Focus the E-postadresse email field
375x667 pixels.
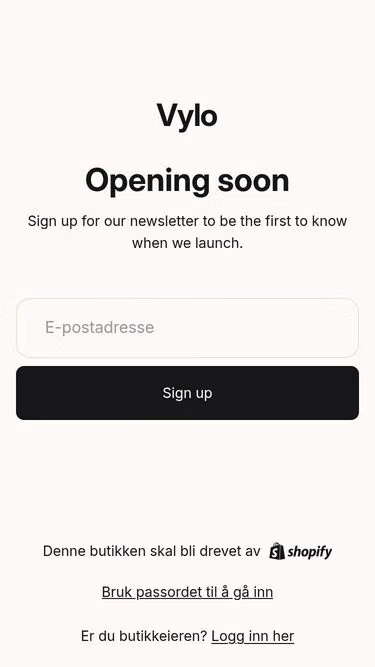pyautogui.click(x=188, y=328)
